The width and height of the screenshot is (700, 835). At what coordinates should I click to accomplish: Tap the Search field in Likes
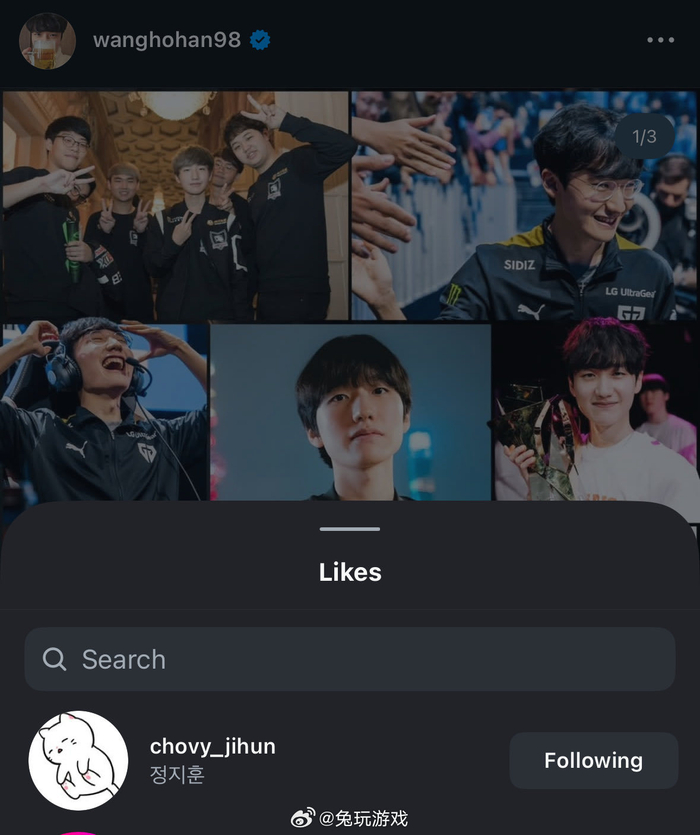(x=350, y=659)
